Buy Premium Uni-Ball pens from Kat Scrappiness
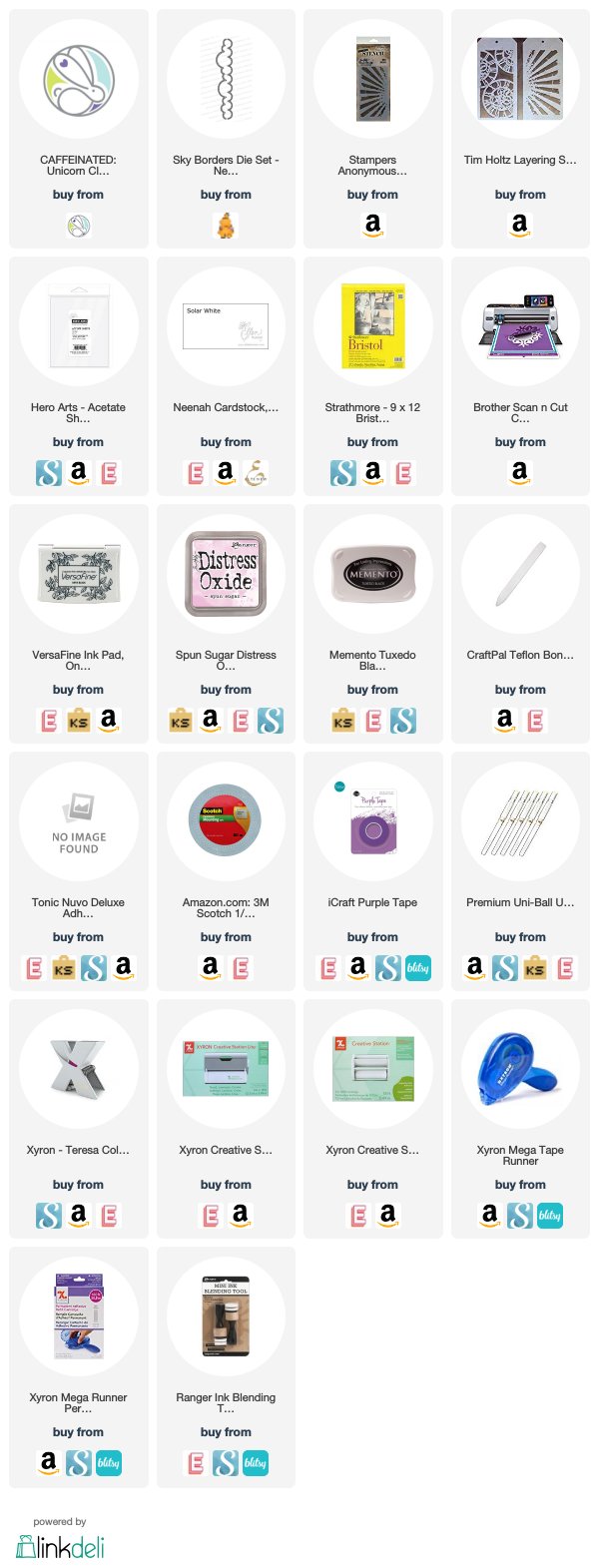 click(x=535, y=967)
